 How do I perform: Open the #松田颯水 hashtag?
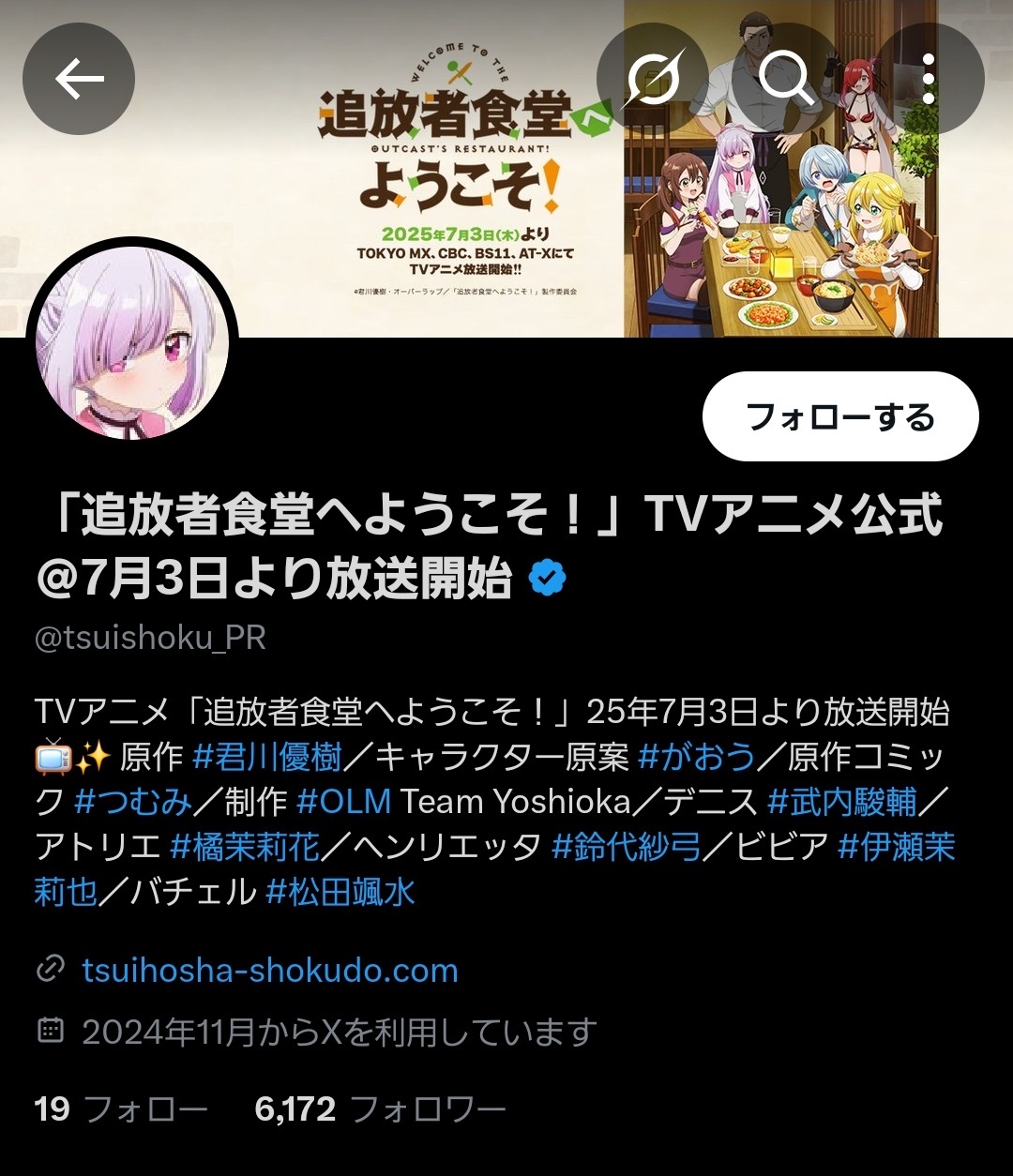coord(340,892)
